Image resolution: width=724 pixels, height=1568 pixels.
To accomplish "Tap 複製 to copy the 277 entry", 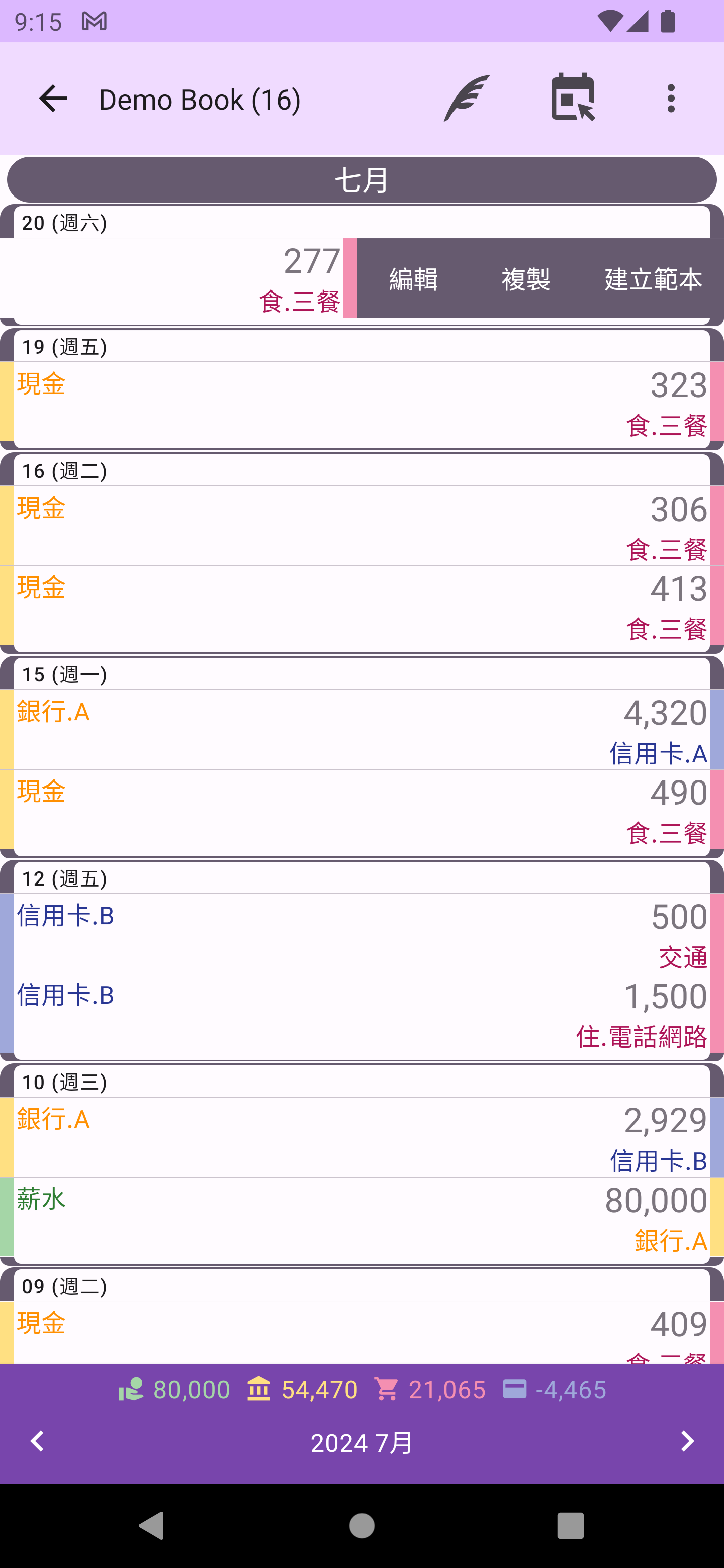I will (525, 279).
